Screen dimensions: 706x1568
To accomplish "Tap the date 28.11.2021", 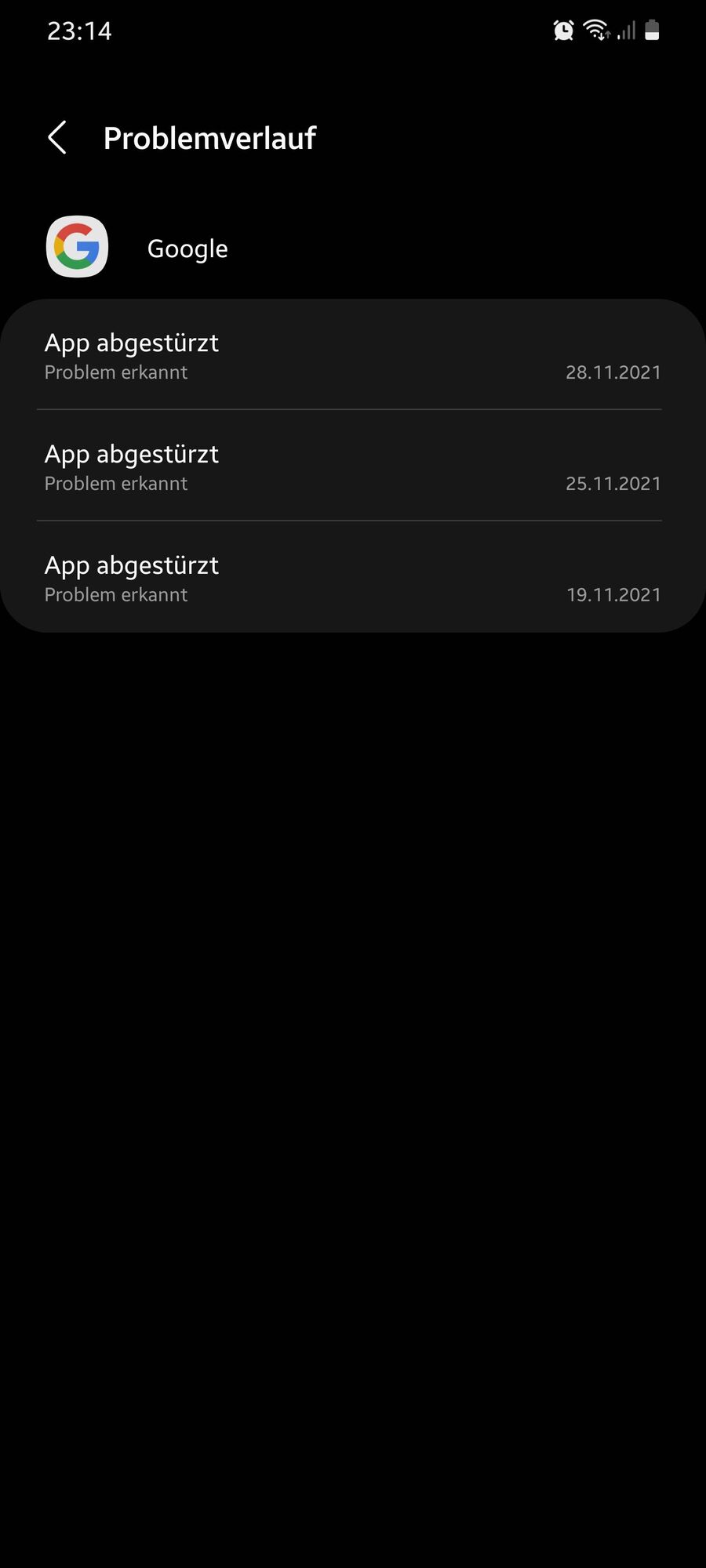I will [614, 372].
